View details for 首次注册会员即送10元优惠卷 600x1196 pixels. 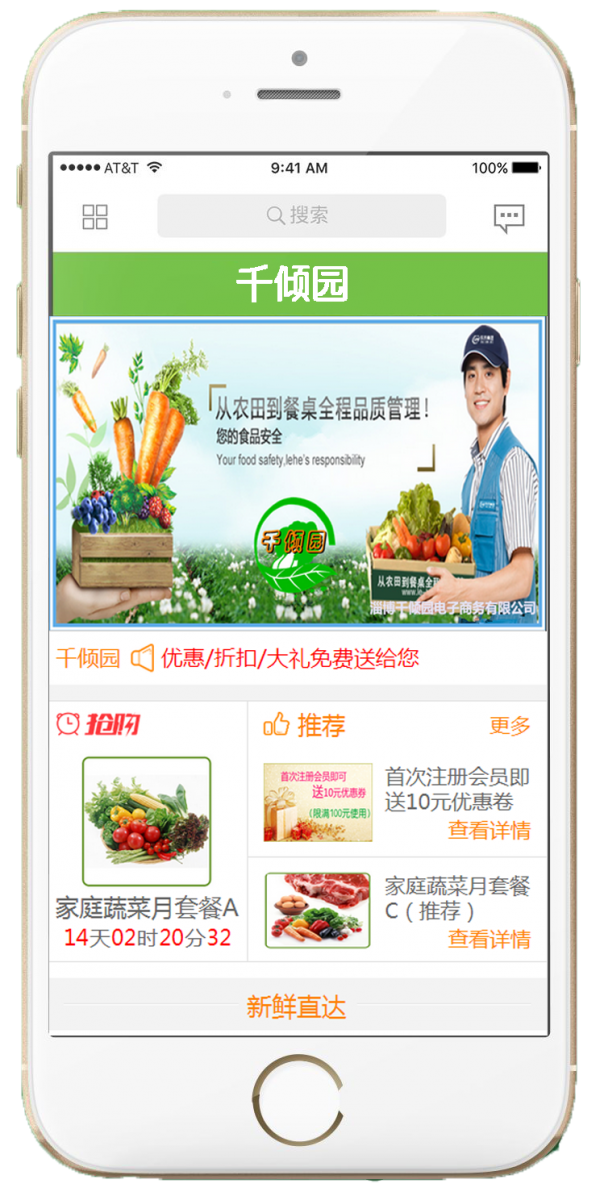[489, 830]
